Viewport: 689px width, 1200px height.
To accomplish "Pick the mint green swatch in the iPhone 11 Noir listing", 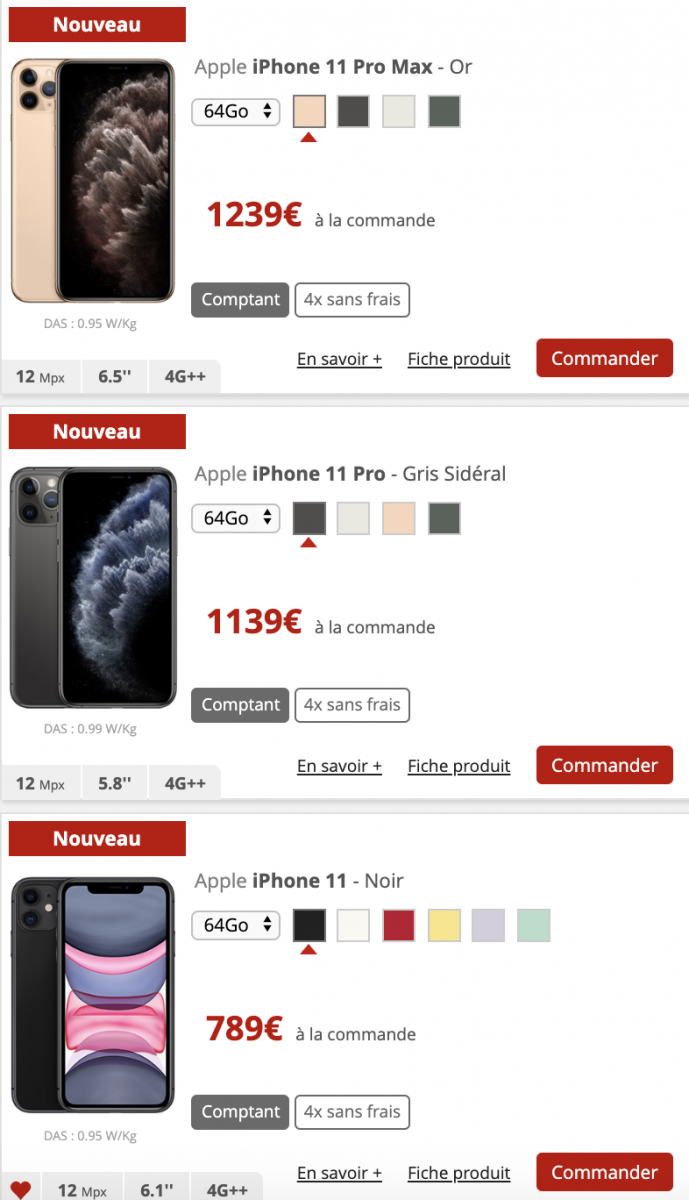I will click(x=534, y=925).
